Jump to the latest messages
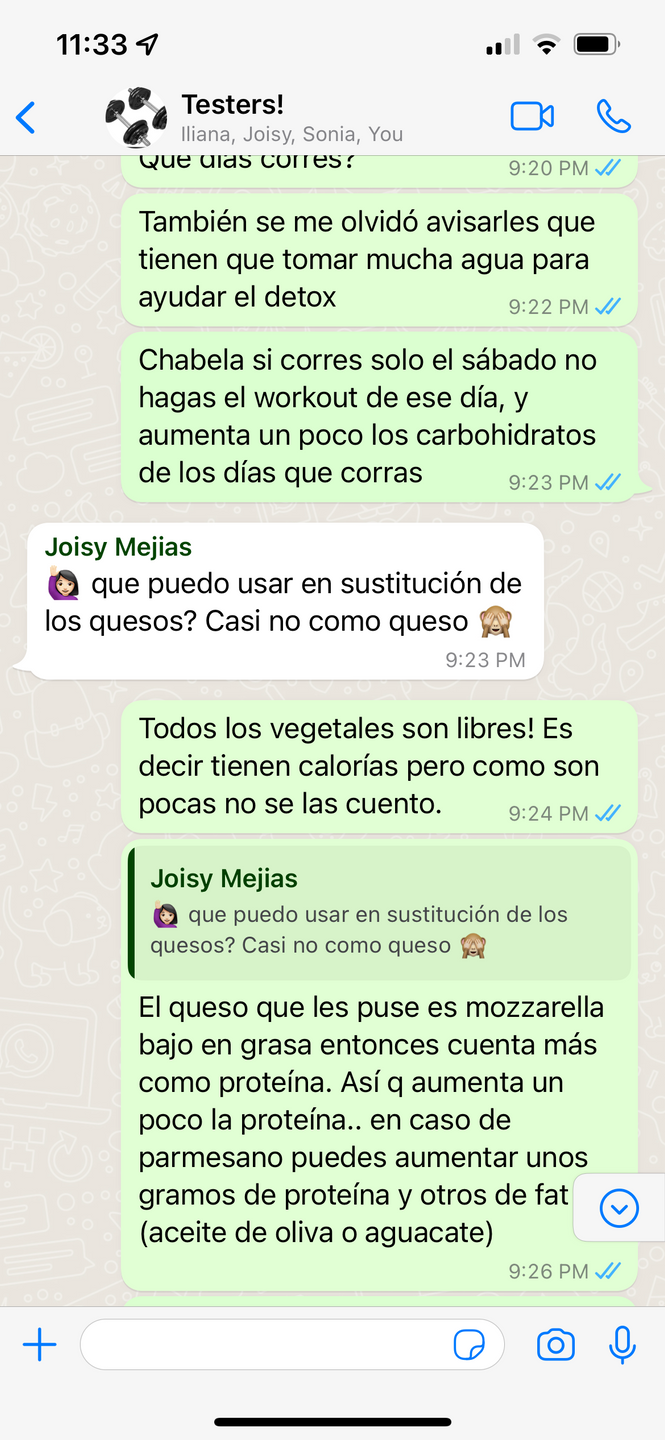The height and width of the screenshot is (1440, 665). click(618, 1209)
